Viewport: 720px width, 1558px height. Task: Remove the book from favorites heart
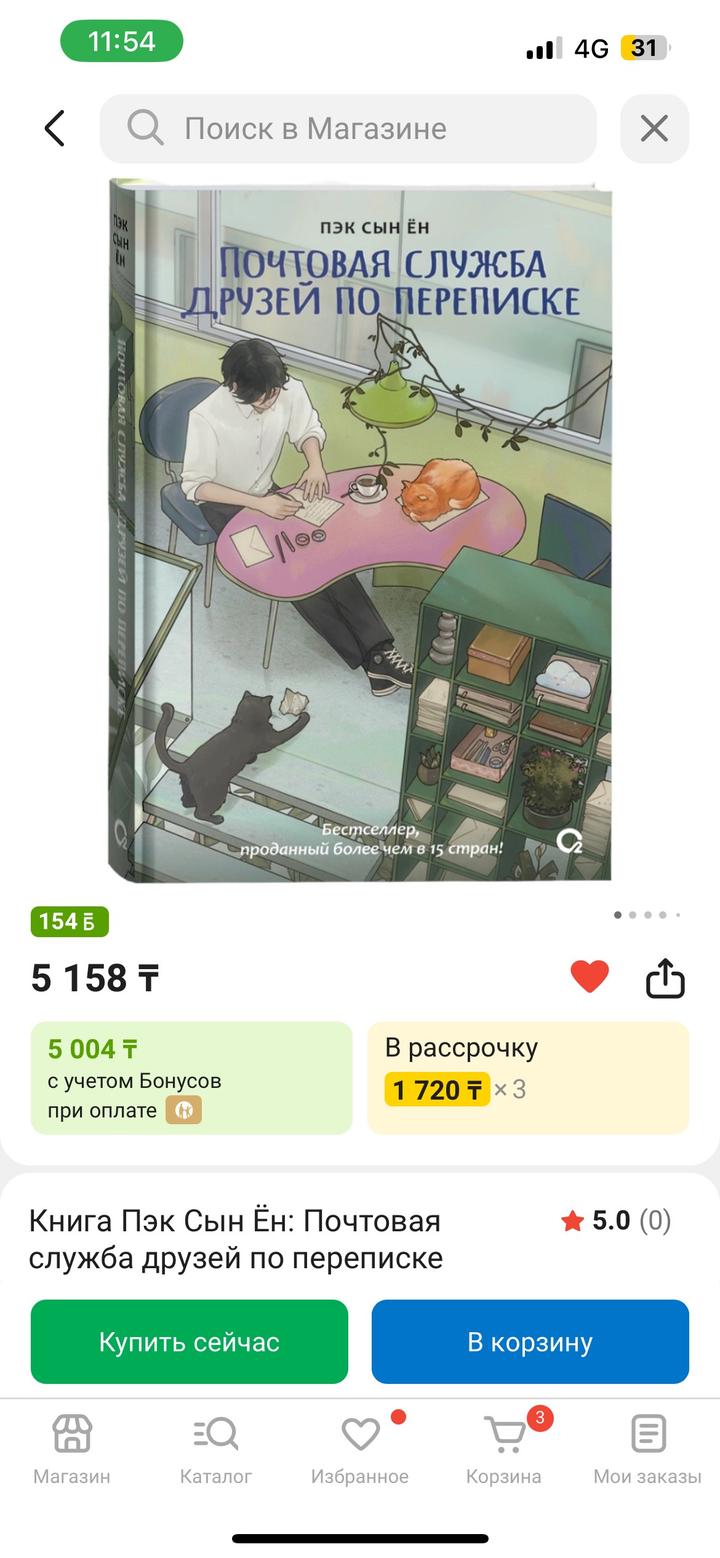pos(589,976)
